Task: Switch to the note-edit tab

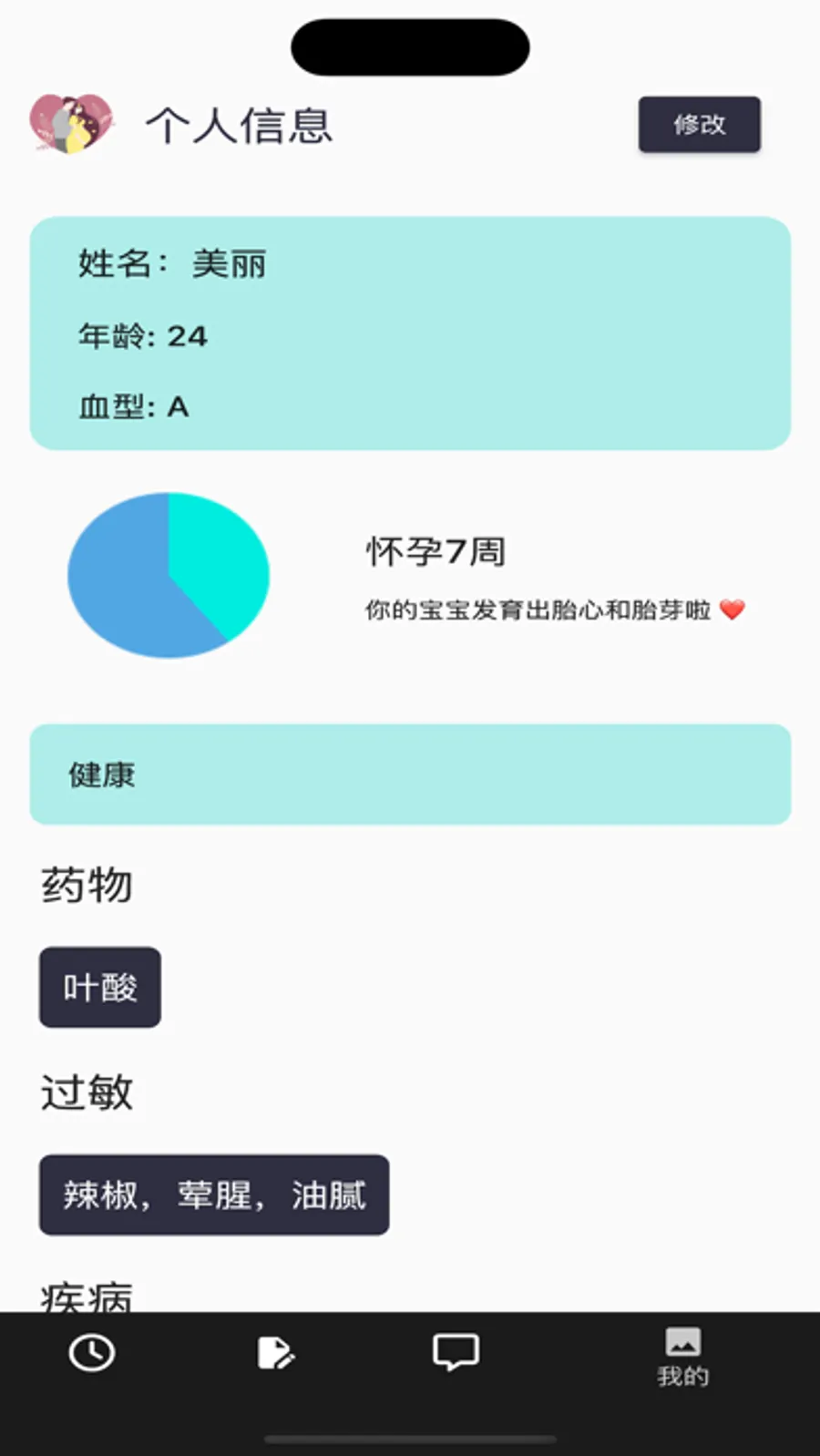Action: click(x=274, y=1353)
